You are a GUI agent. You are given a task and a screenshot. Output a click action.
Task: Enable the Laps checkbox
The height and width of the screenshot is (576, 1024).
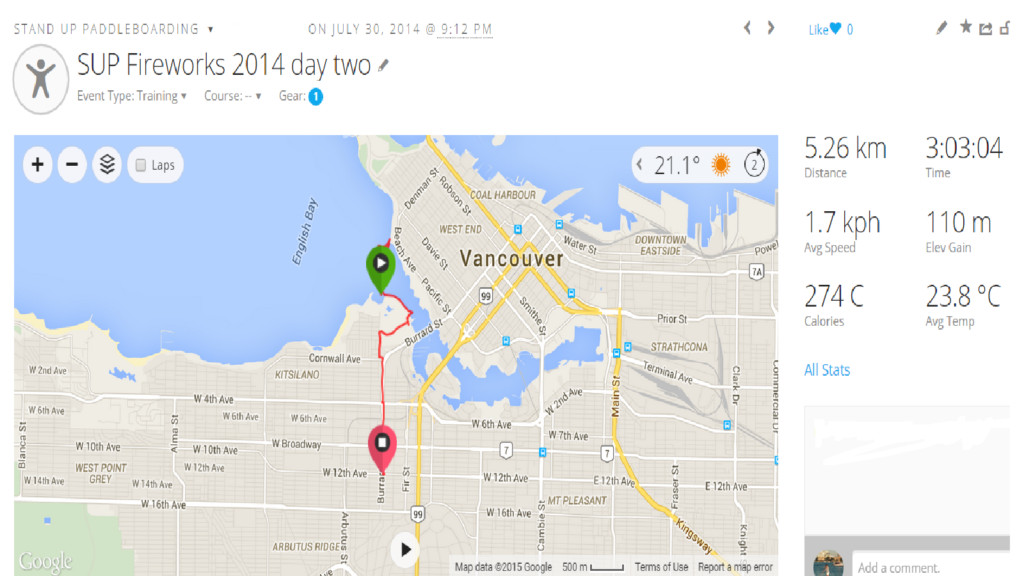click(142, 165)
